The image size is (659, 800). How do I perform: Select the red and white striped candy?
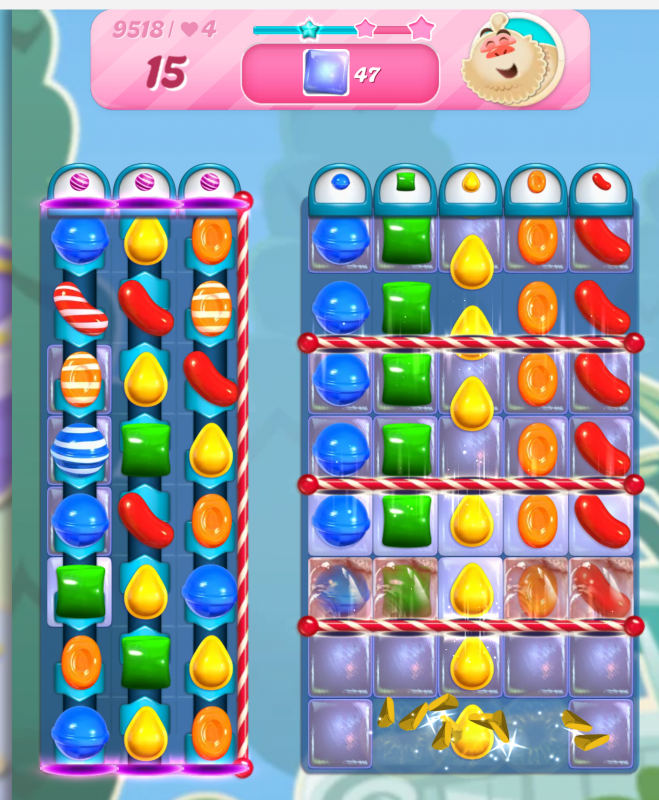(80, 307)
